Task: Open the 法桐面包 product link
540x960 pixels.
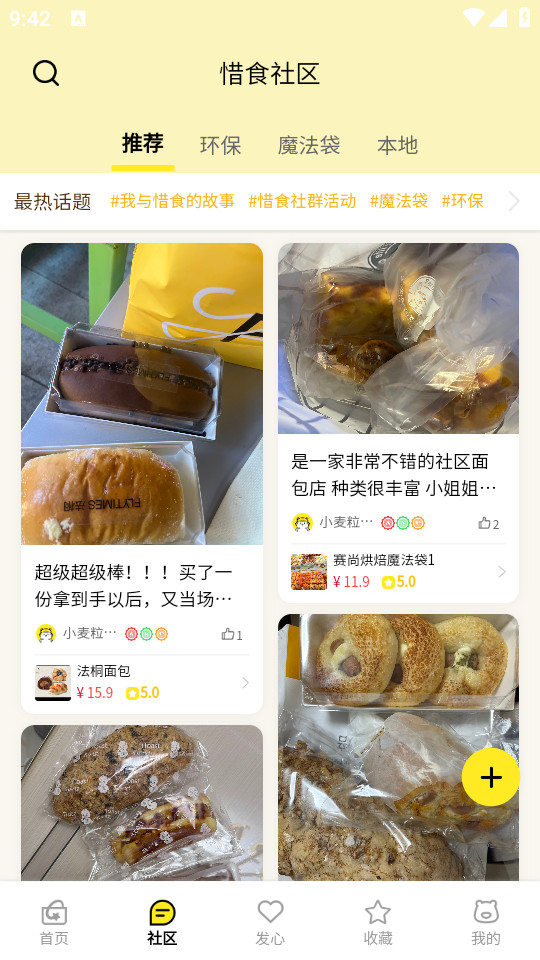Action: pos(142,682)
